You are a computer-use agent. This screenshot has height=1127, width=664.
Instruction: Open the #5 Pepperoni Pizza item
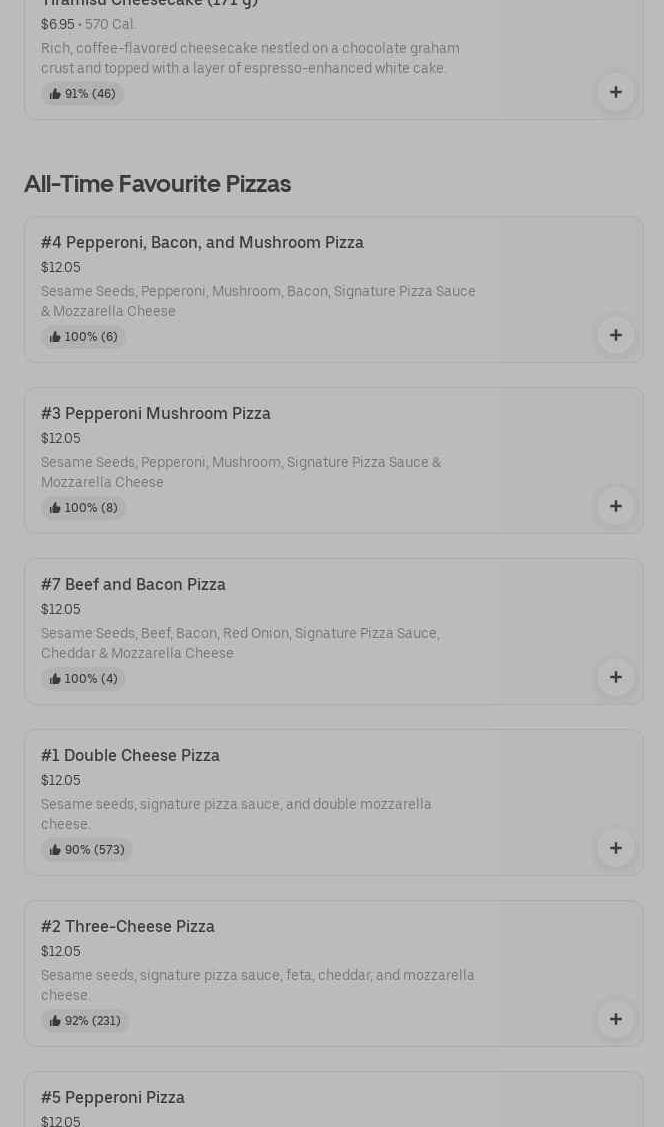tap(113, 1098)
